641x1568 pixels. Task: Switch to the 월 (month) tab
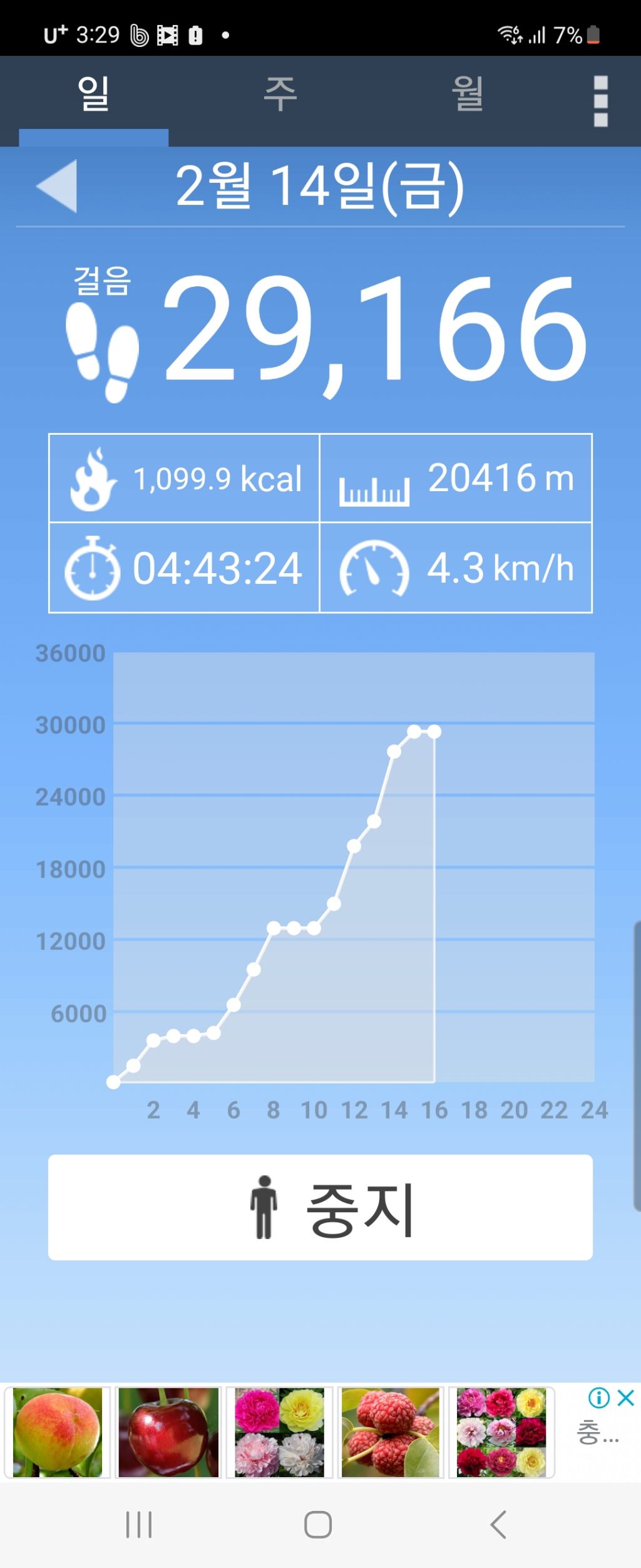click(467, 95)
